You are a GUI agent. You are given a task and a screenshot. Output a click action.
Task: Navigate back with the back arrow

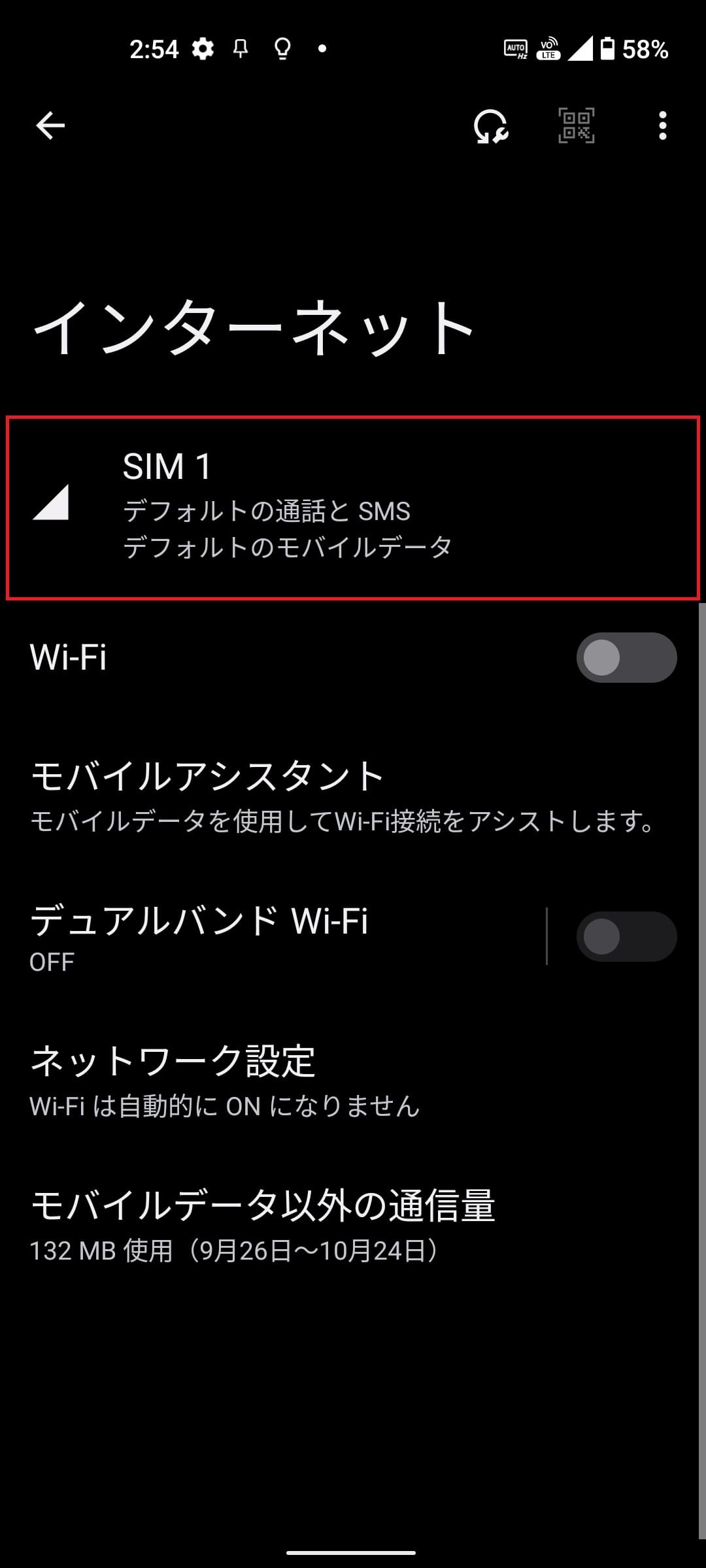click(49, 126)
